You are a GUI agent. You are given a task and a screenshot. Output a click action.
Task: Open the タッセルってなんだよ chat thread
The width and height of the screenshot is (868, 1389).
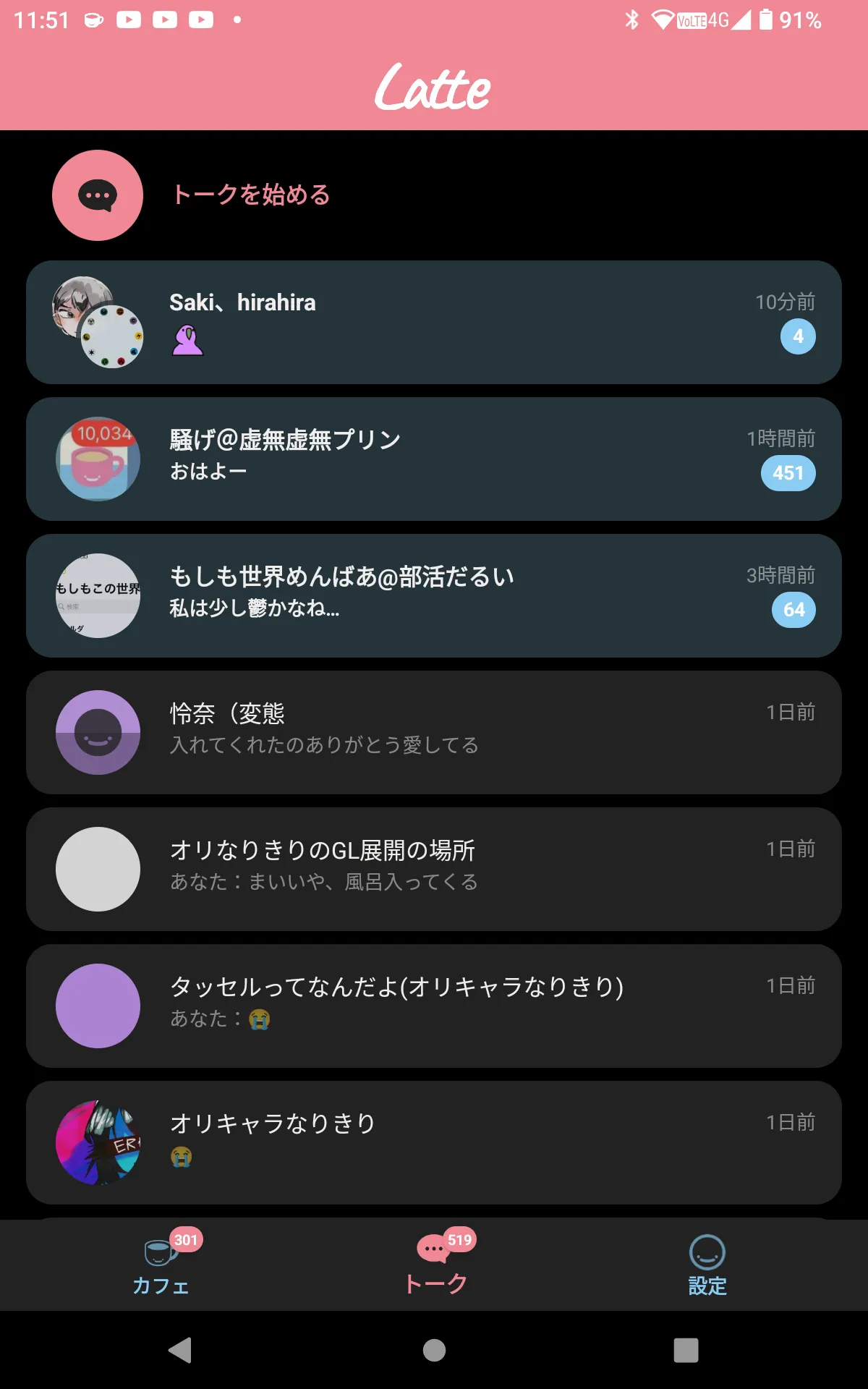tap(434, 1006)
